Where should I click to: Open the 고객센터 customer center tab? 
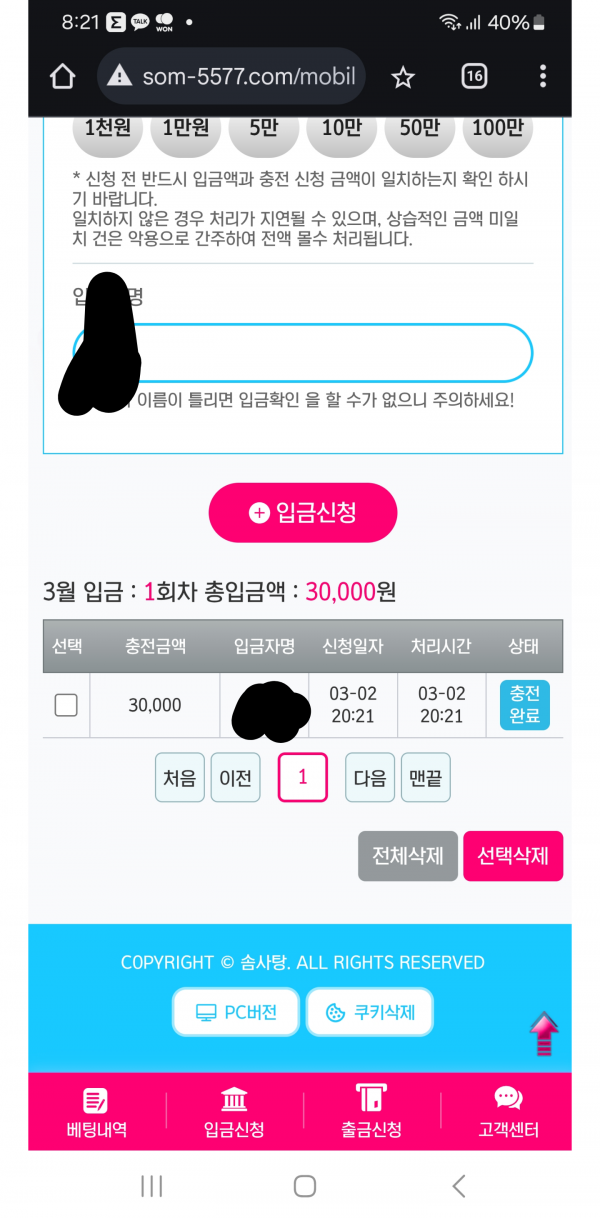[x=508, y=1111]
